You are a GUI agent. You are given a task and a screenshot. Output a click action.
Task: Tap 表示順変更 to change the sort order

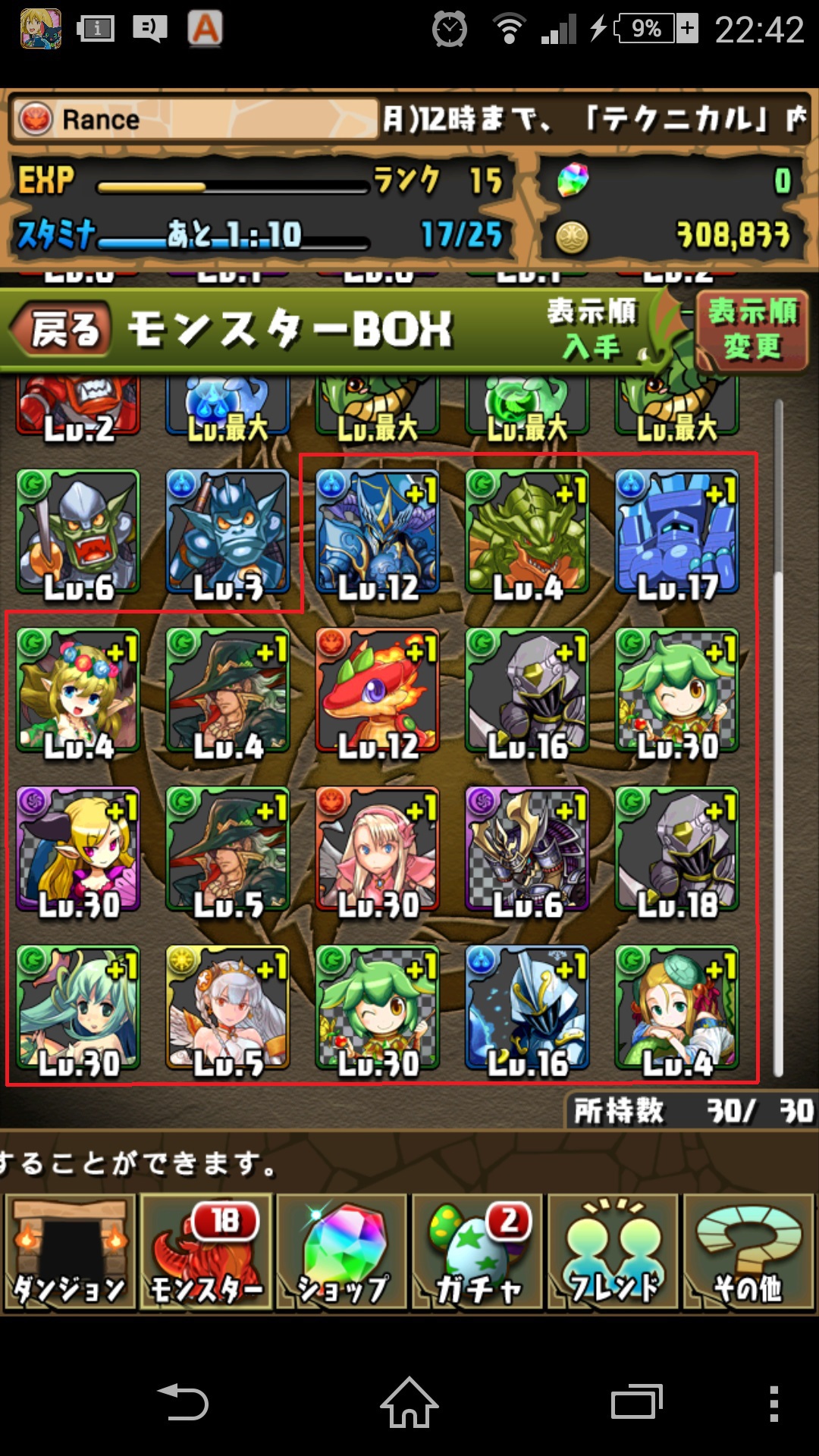coord(752,330)
